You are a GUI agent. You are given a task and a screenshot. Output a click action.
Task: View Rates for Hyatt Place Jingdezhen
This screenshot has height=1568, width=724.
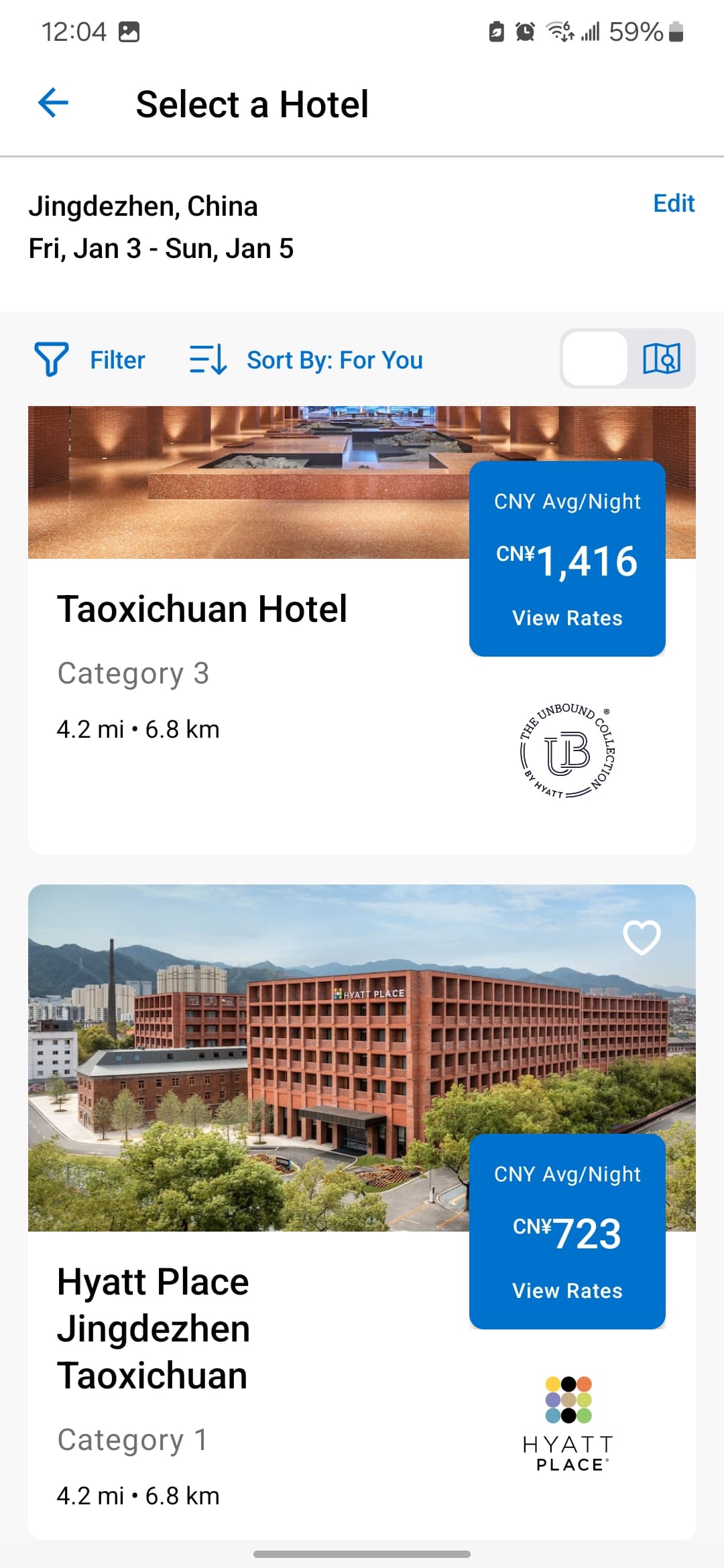[567, 1291]
